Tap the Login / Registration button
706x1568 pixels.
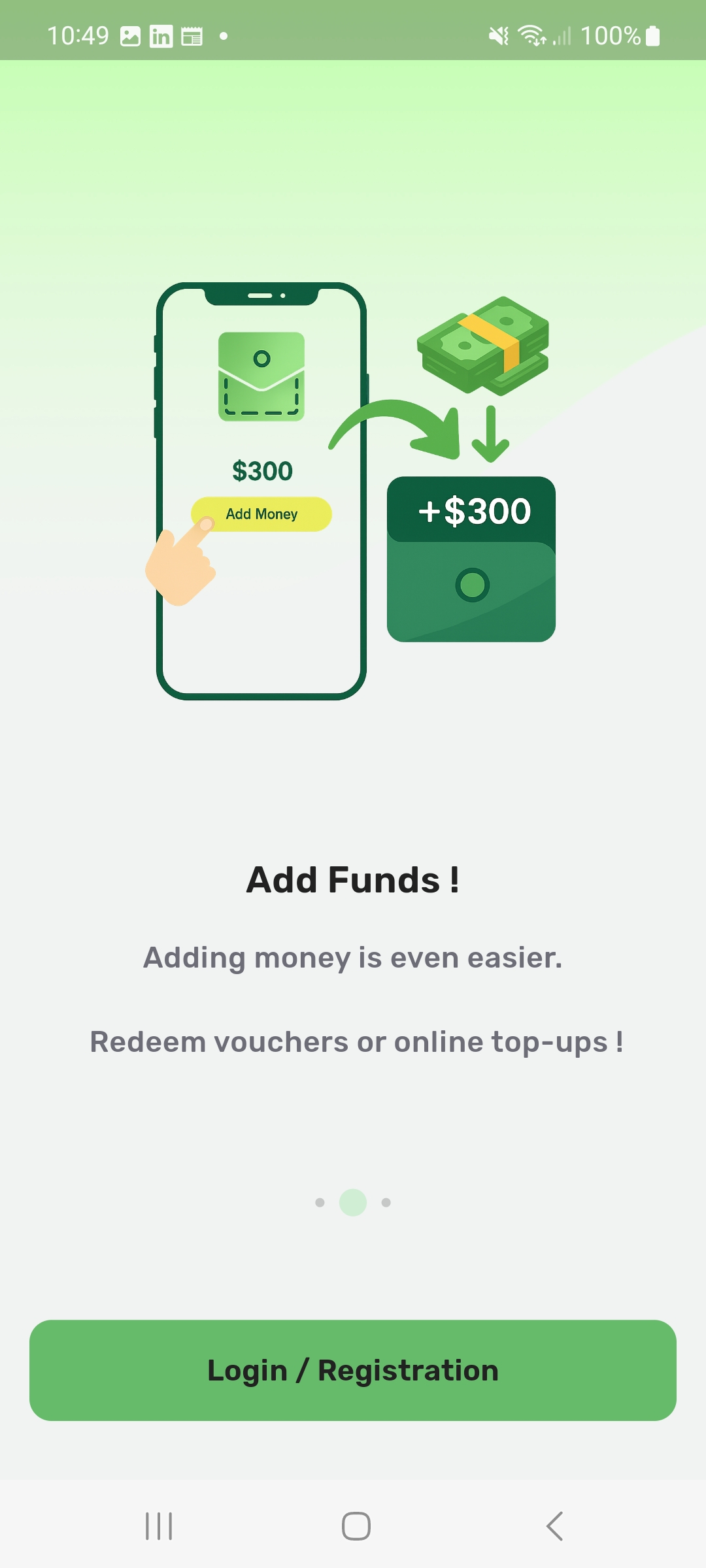(353, 1370)
